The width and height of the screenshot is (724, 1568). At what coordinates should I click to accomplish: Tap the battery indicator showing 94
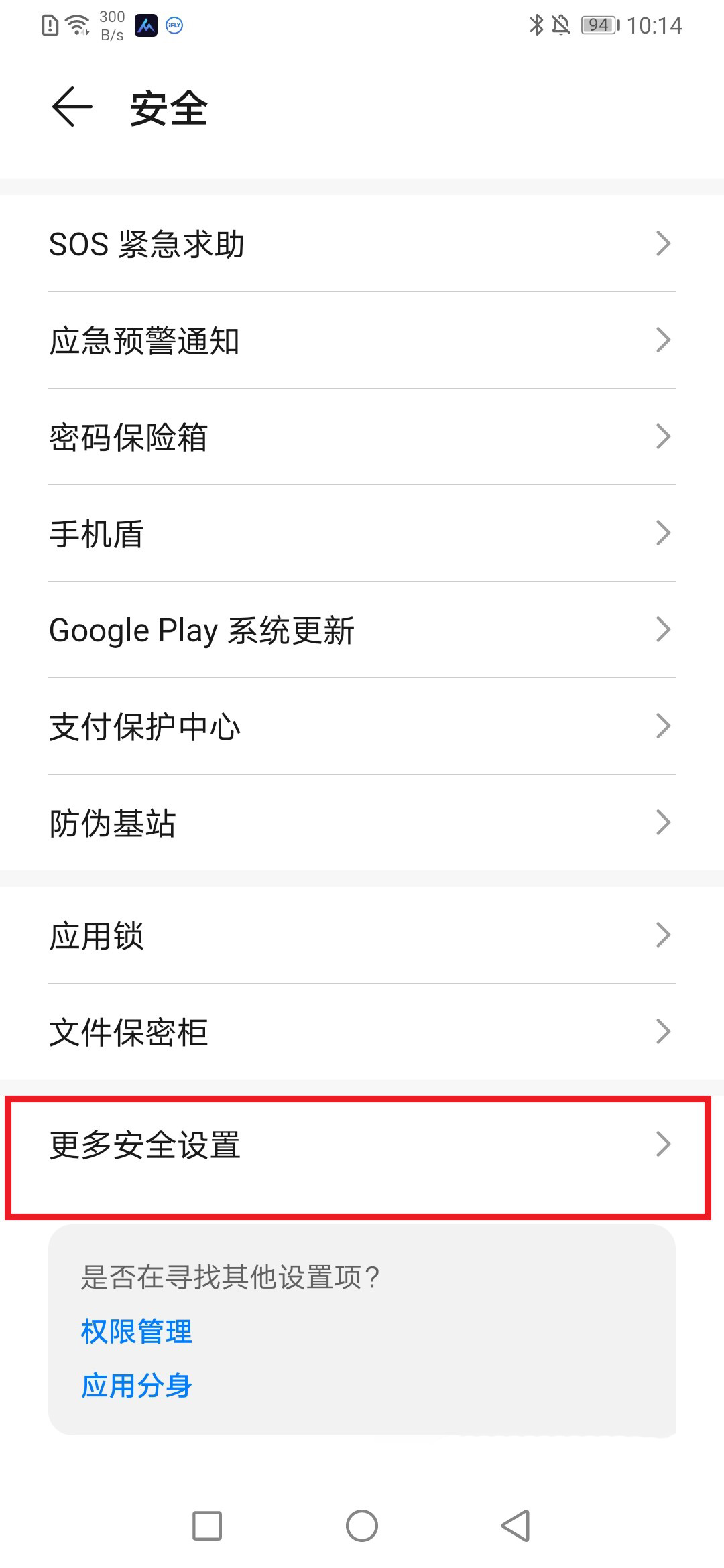tap(599, 24)
